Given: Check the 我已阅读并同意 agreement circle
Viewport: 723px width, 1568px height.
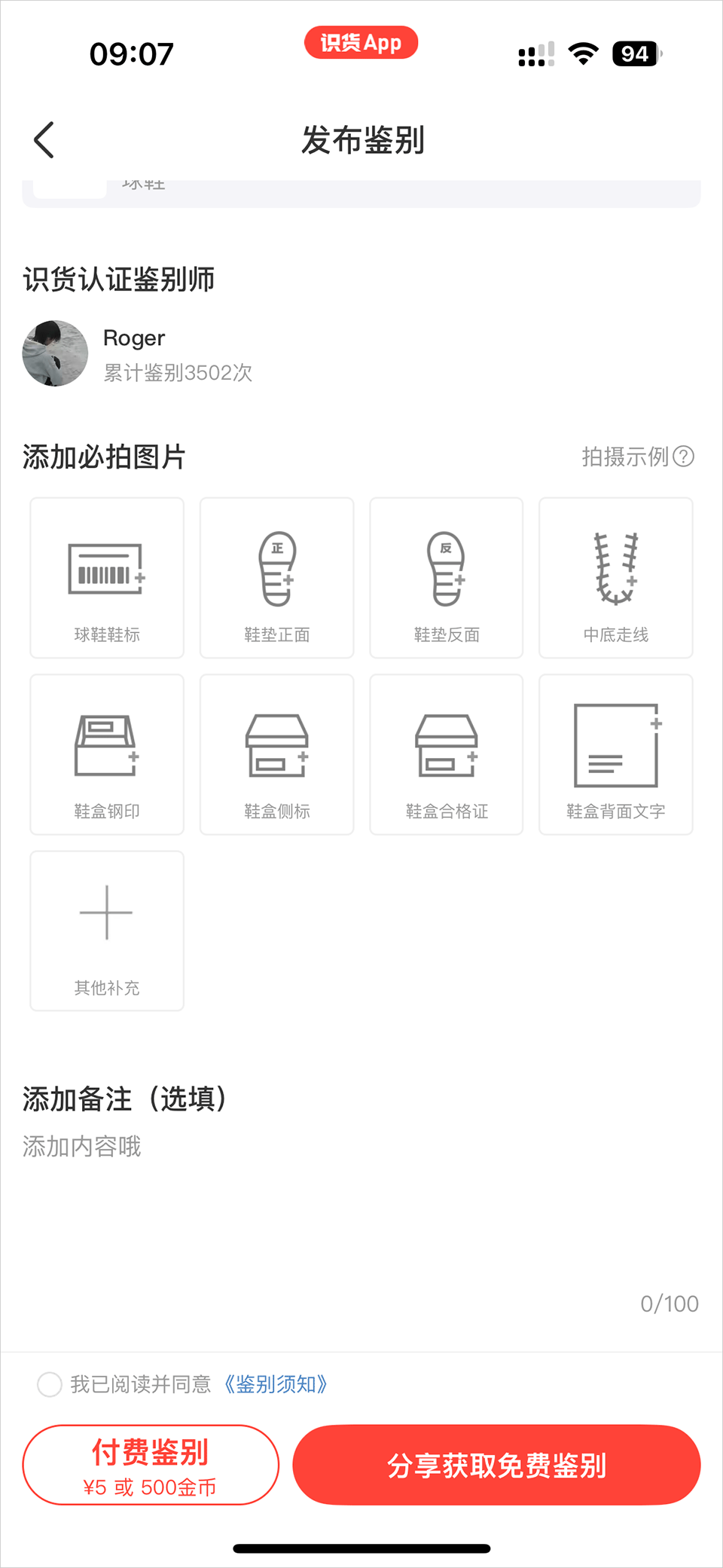Looking at the screenshot, I should (50, 1384).
